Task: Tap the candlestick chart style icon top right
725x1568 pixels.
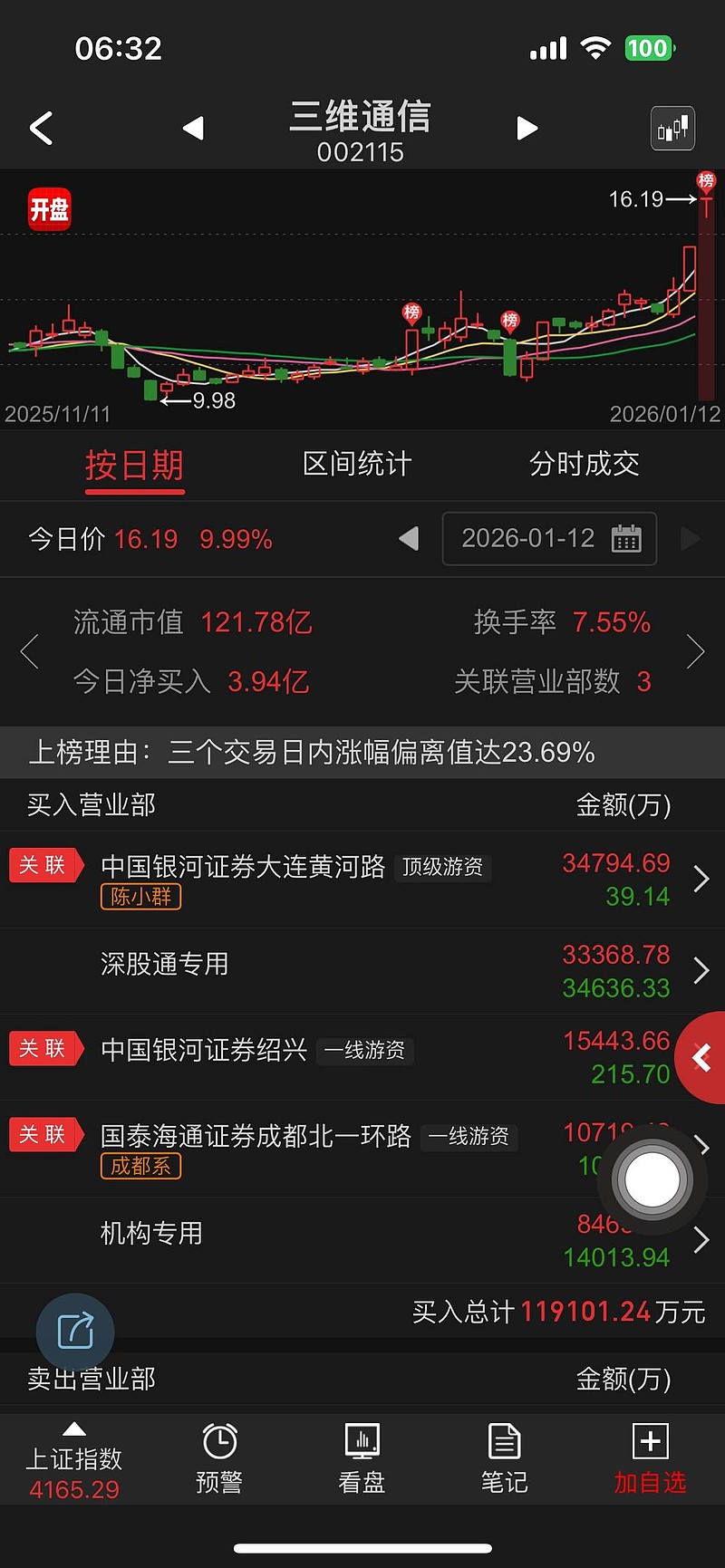Action: [x=672, y=128]
